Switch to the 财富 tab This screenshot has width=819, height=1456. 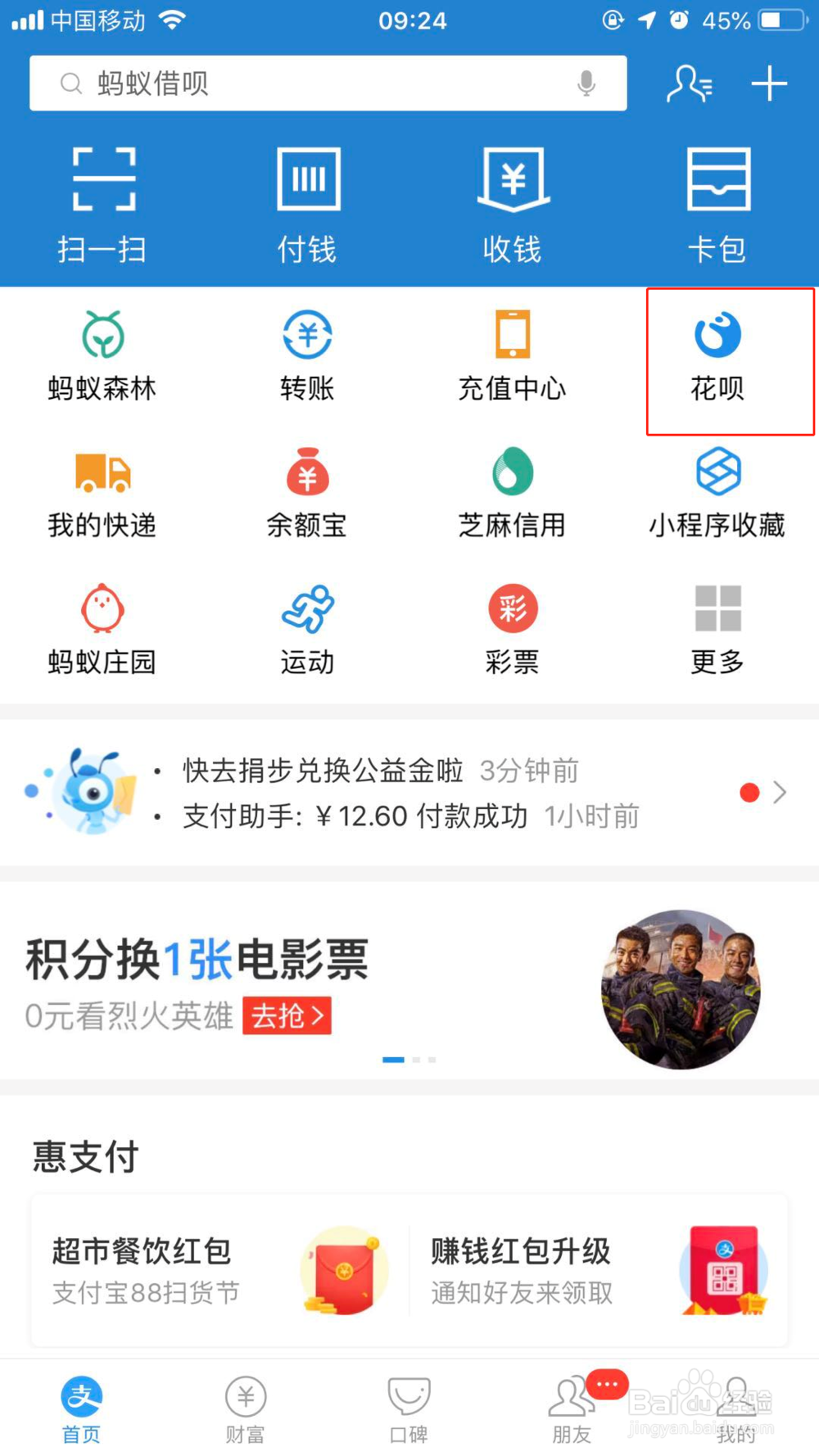(244, 1406)
